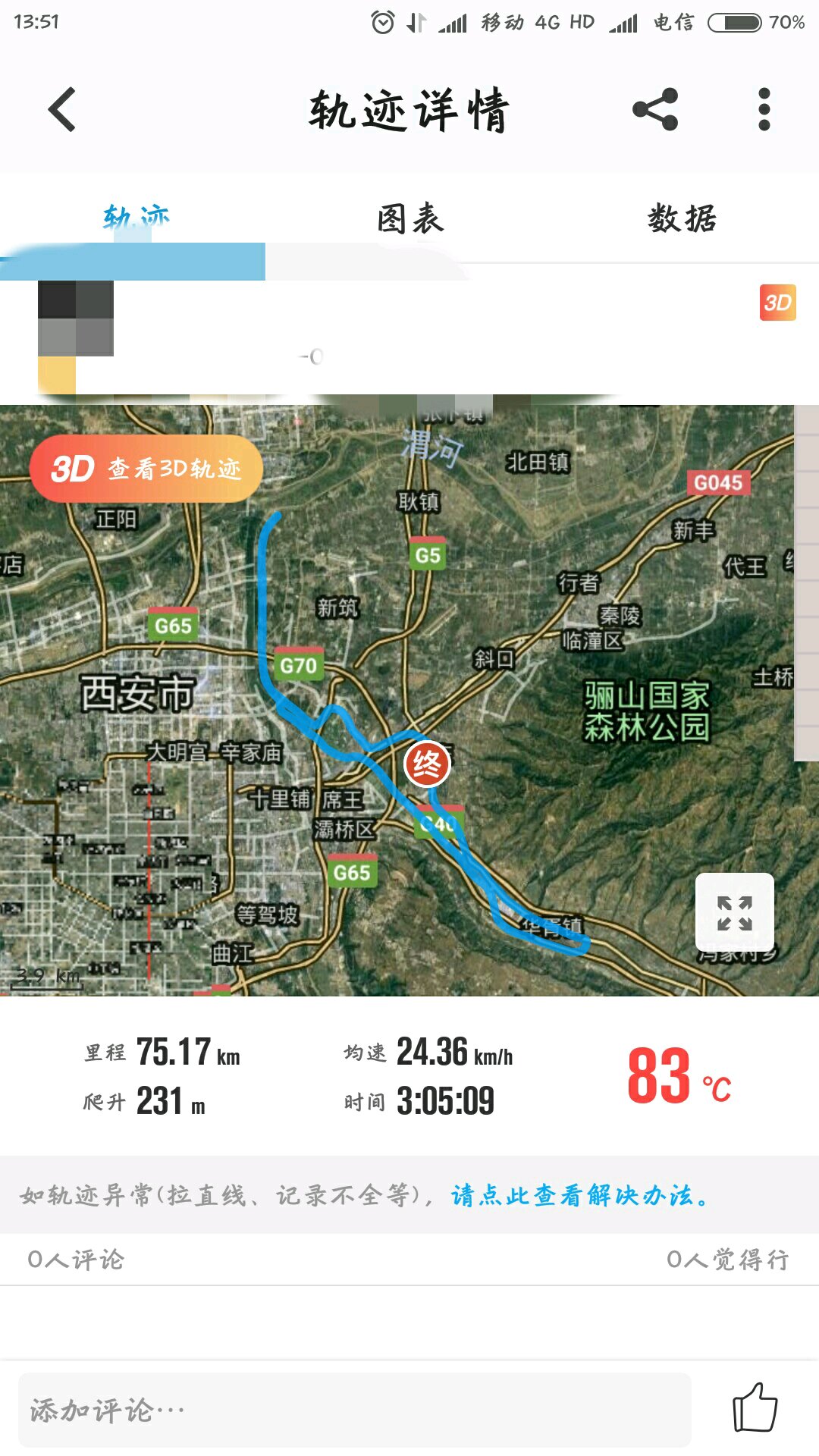Viewport: 819px width, 1456px height.
Task: Switch to the 数据 tab
Action: [682, 219]
